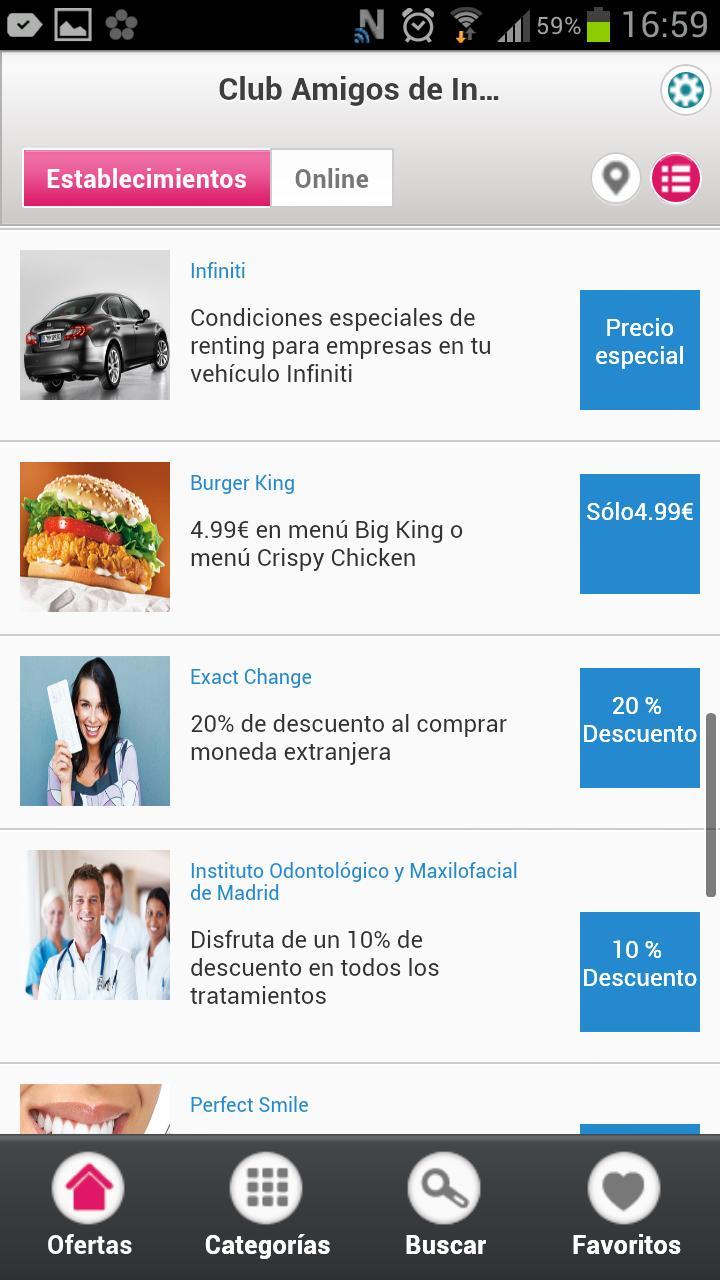The height and width of the screenshot is (1280, 720).
Task: Open the settings gear icon
Action: [x=684, y=91]
